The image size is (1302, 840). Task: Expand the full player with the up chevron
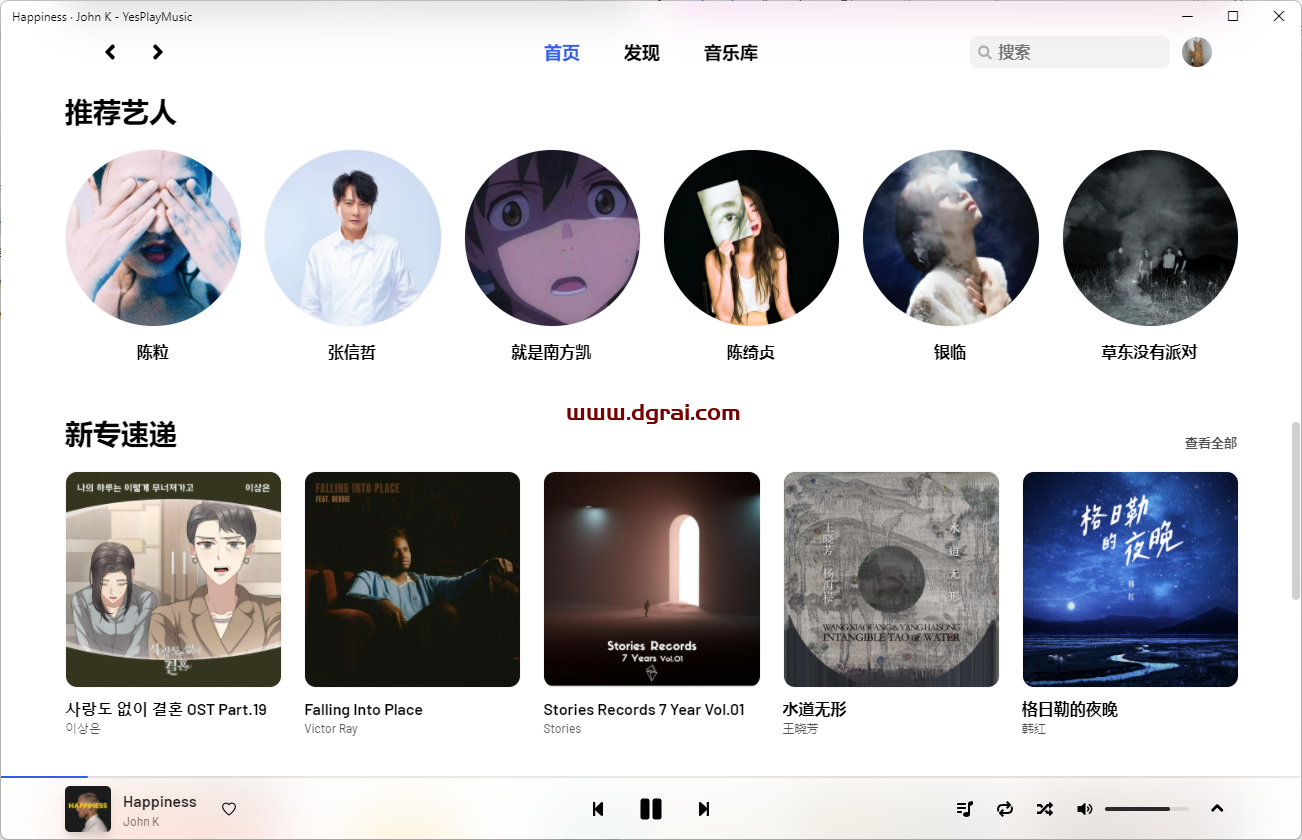pos(1216,809)
